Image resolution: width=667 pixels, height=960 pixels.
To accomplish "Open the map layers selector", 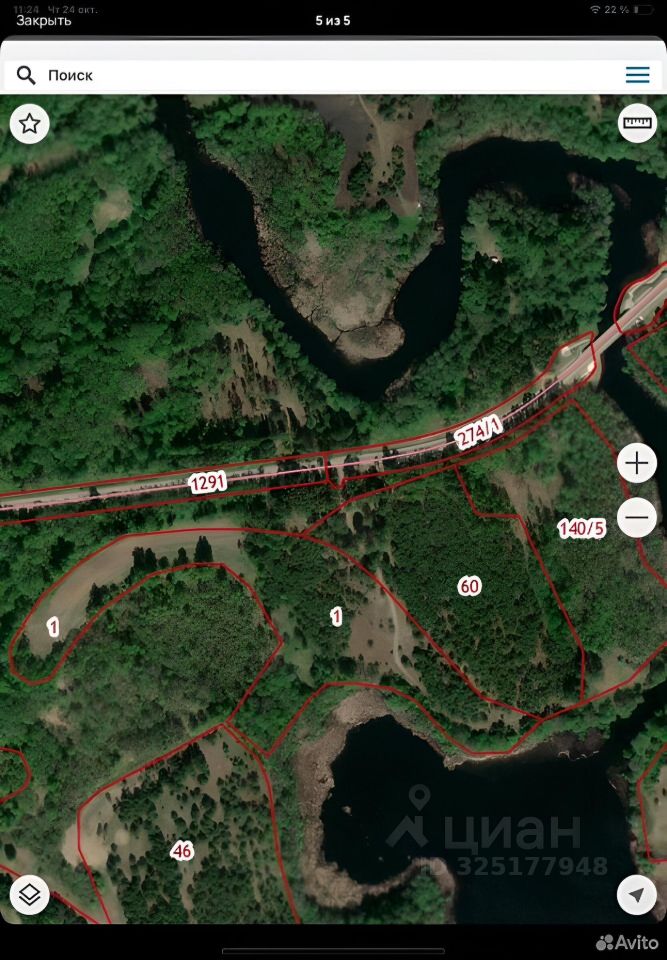I will (x=30, y=894).
